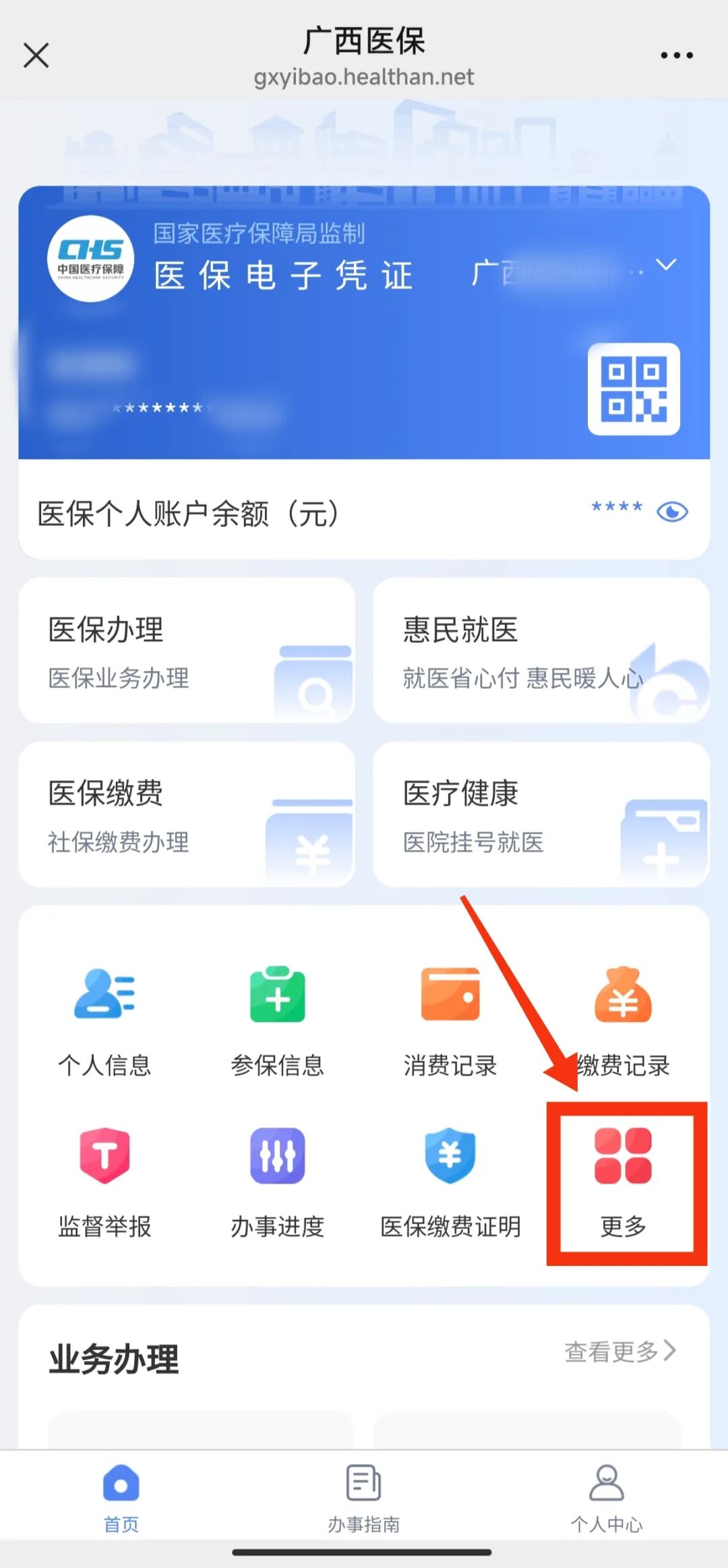Close the 广西医保 web page
Viewport: 728px width, 1568px height.
36,55
